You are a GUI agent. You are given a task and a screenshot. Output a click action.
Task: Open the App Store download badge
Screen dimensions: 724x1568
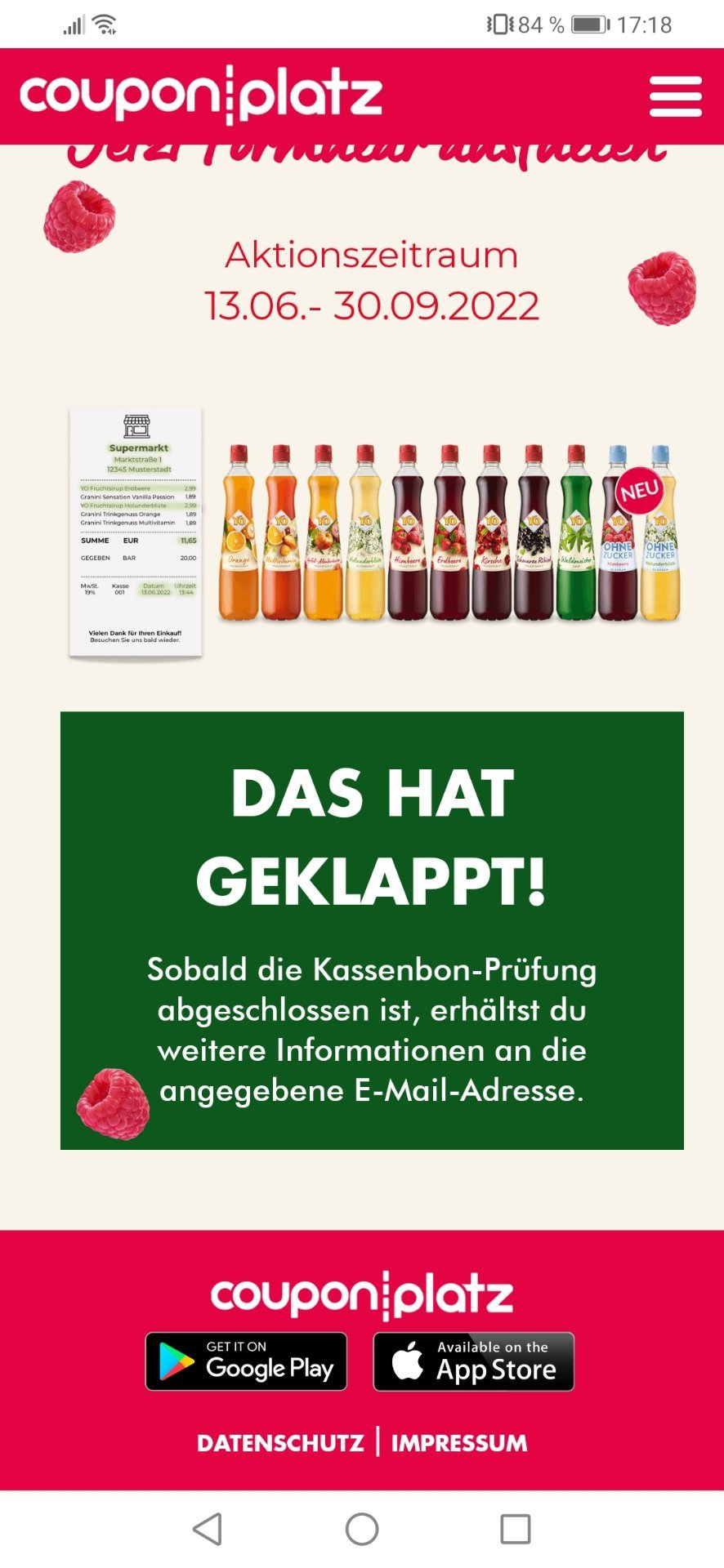(474, 1361)
